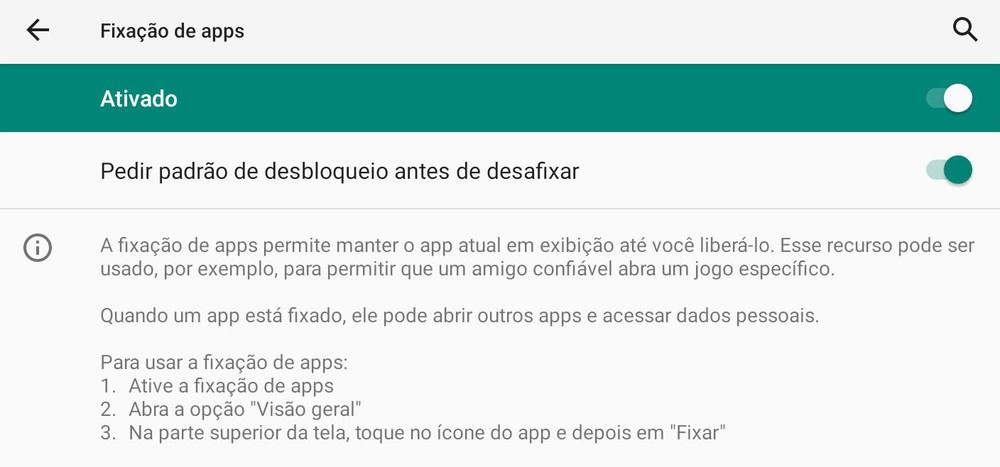1000x467 pixels.
Task: Open the settings search icon
Action: [x=964, y=31]
